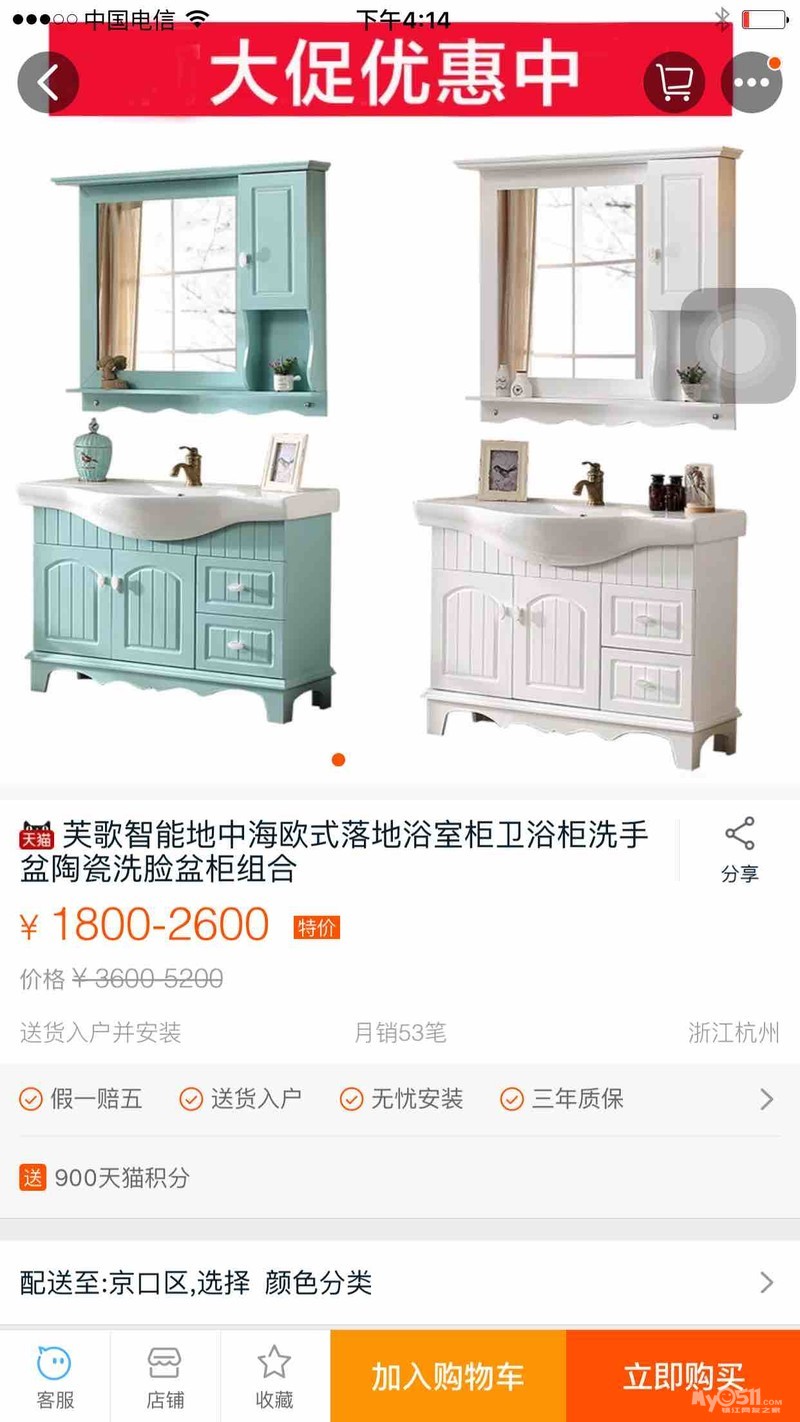Open 配送至 颜色分类 selection row
The width and height of the screenshot is (800, 1422).
pyautogui.click(x=400, y=1283)
